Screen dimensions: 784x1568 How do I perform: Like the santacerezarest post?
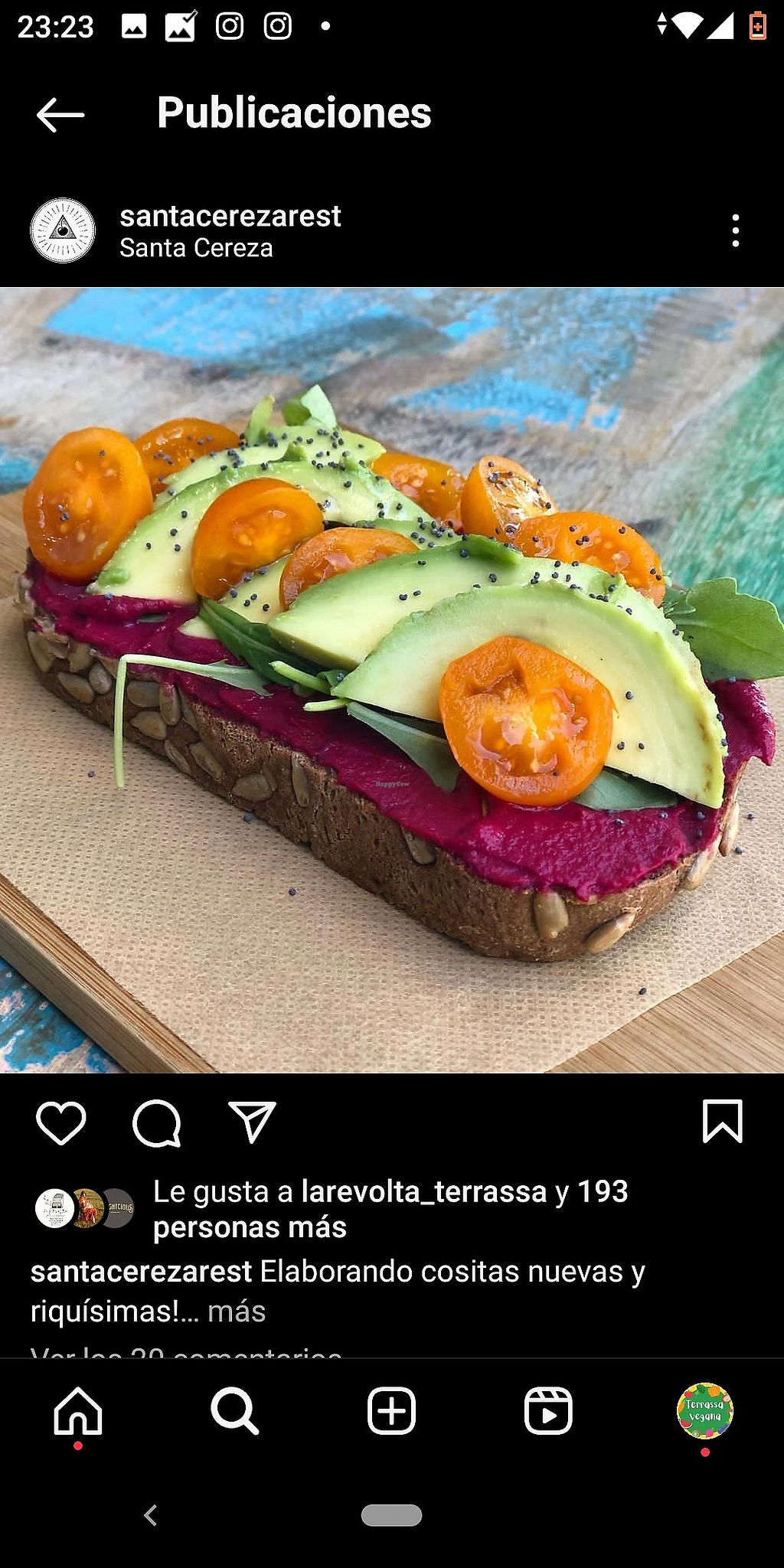tap(61, 1123)
